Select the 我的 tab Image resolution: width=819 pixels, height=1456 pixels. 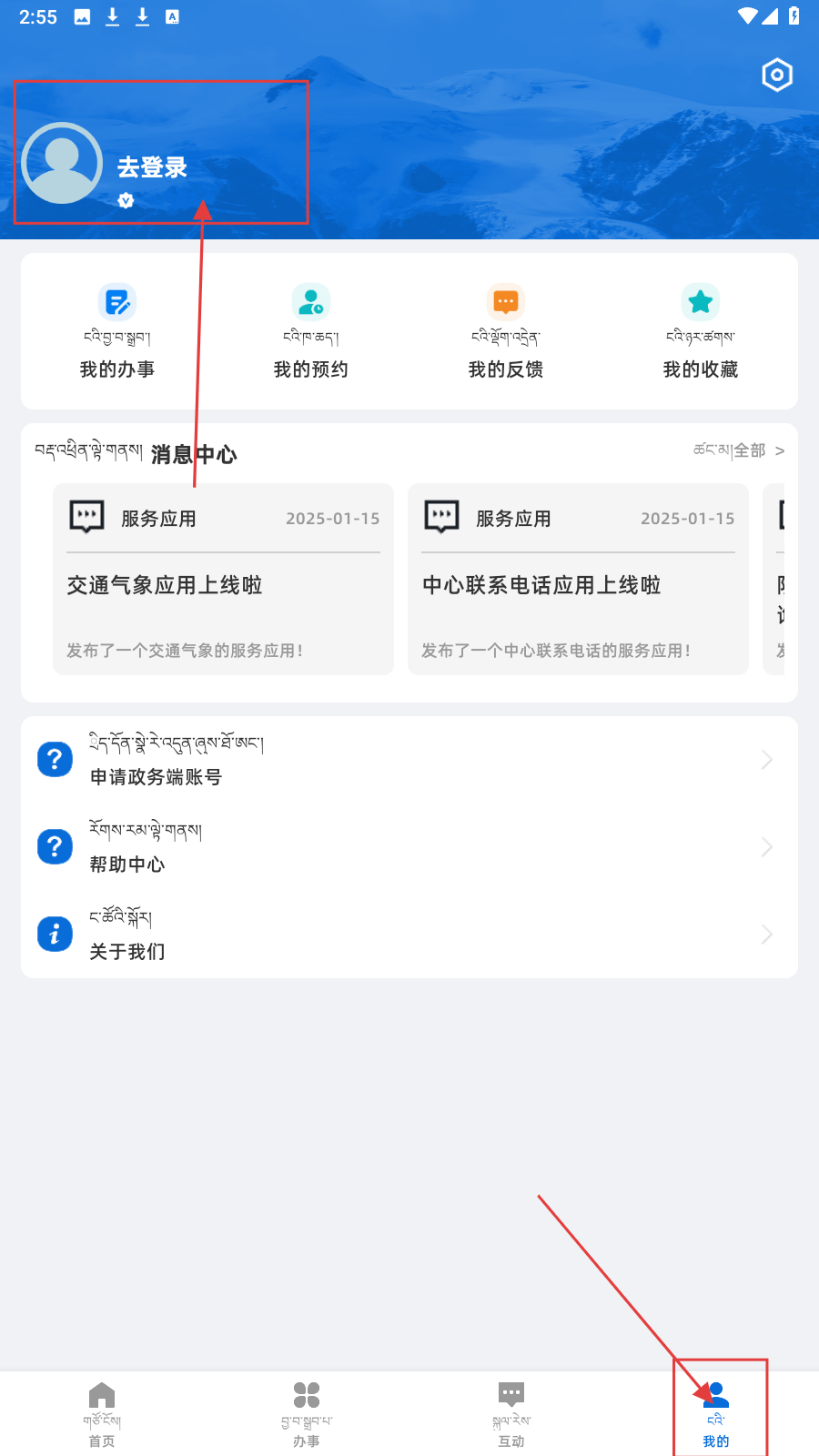pyautogui.click(x=716, y=1413)
